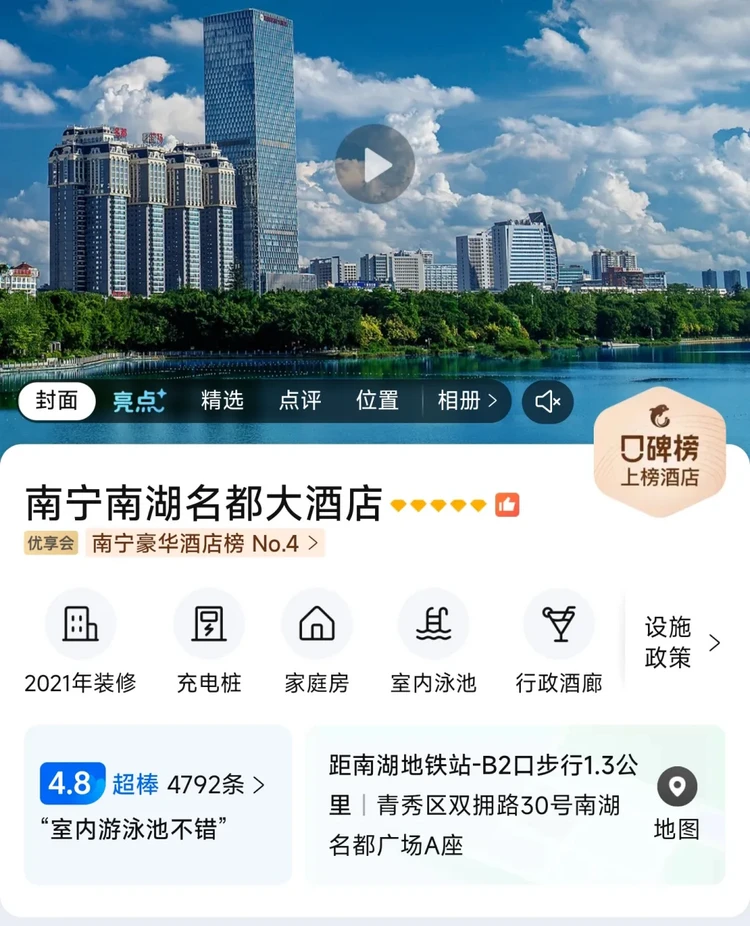Switch to the 精选 tab

(x=222, y=401)
